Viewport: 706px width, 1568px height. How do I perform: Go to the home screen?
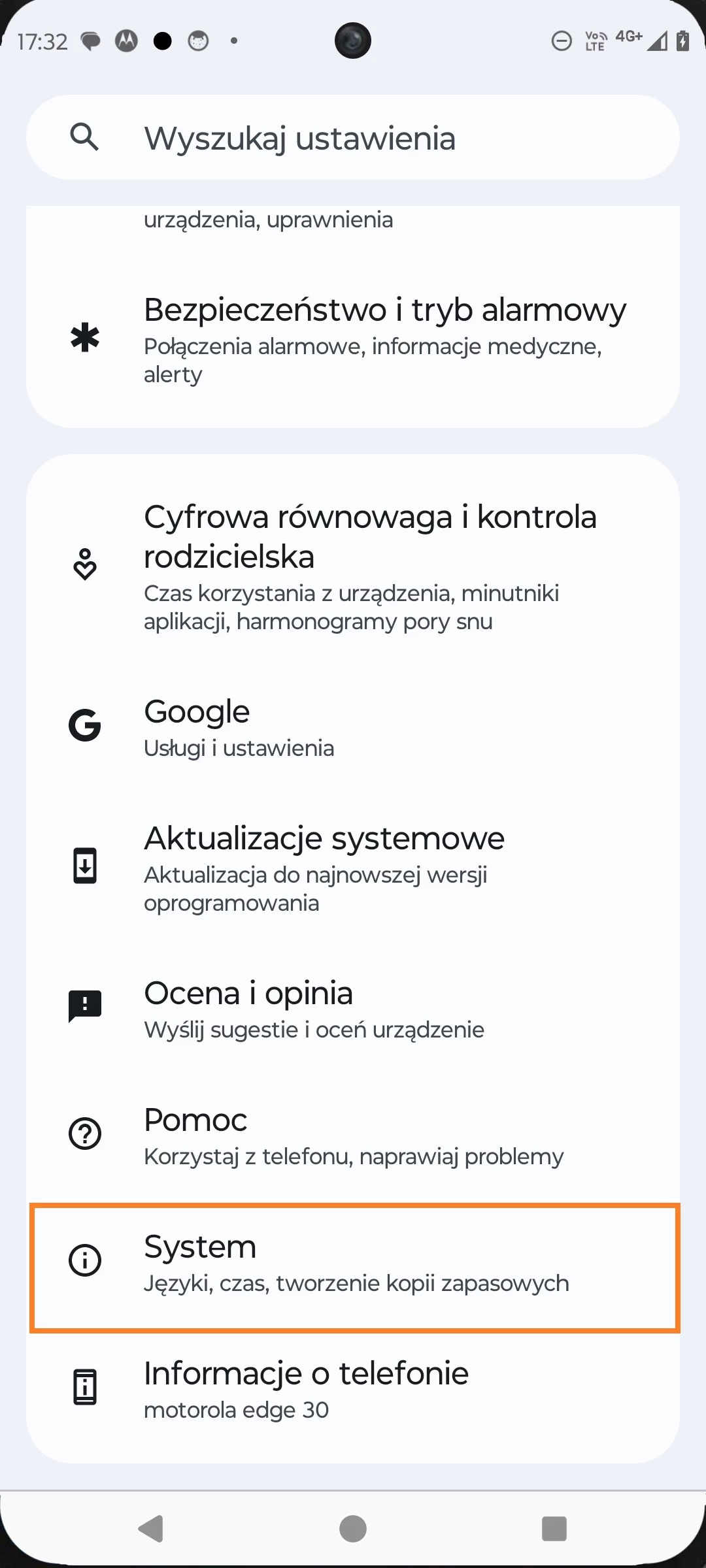(x=353, y=1529)
